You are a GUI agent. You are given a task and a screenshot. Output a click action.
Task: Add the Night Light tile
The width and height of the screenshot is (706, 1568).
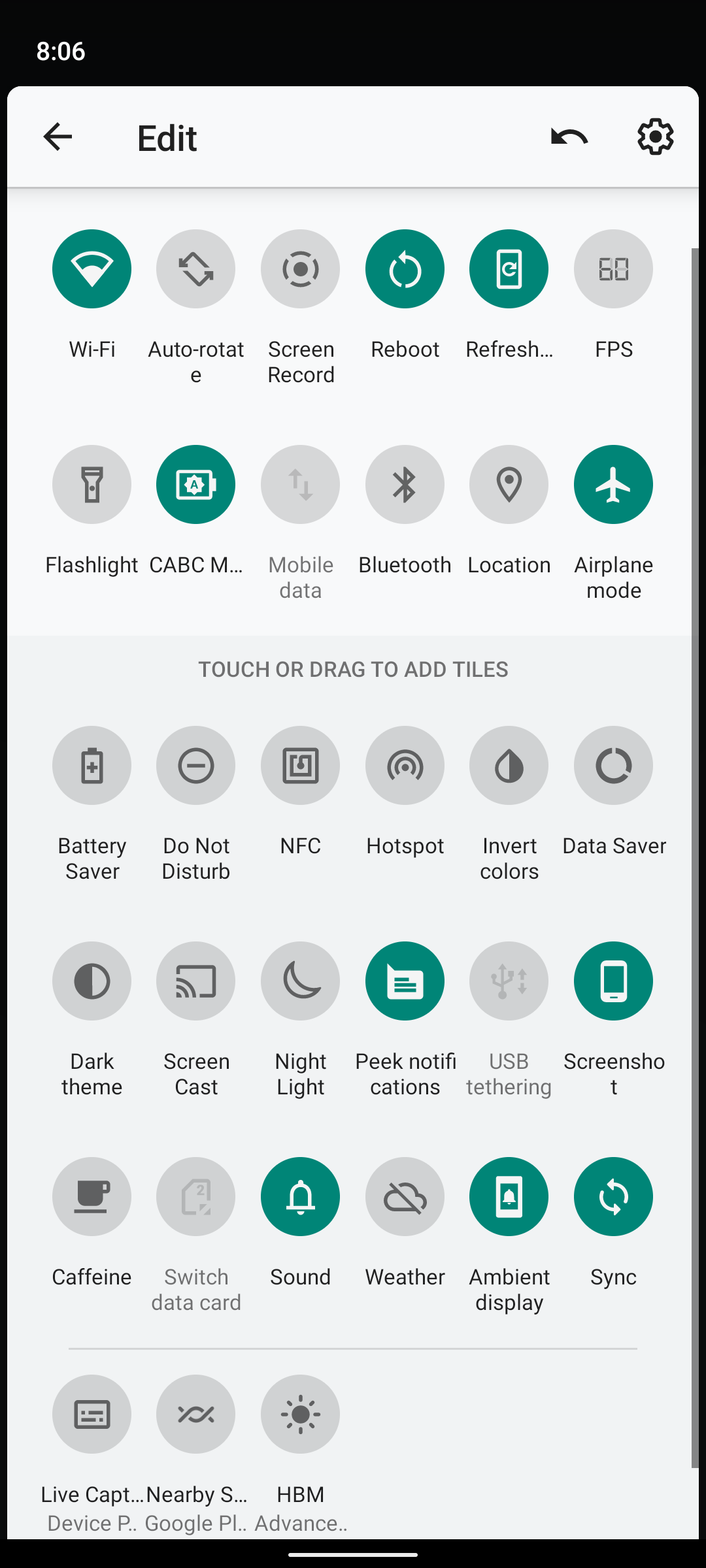coord(300,981)
